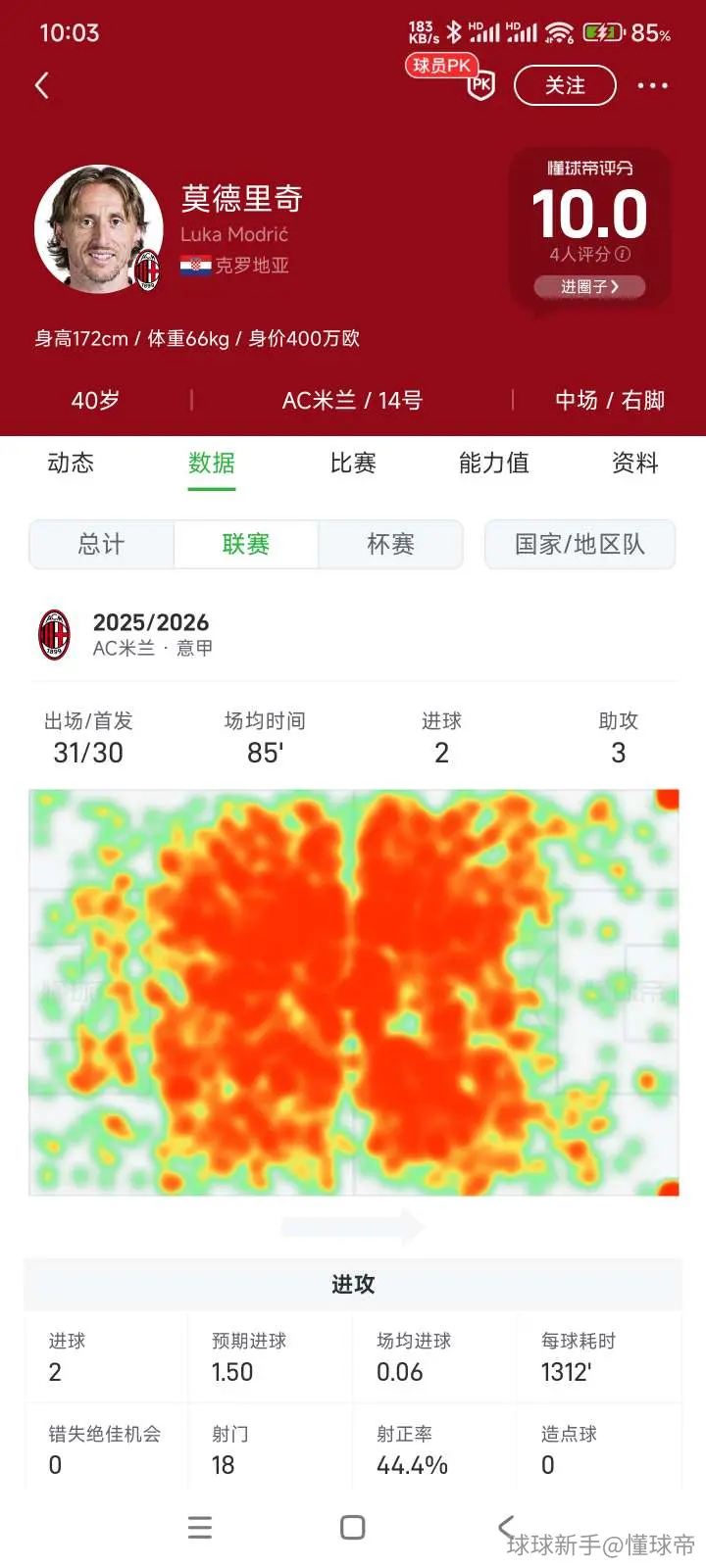Tap the 进圈子 button under the rating
The height and width of the screenshot is (1568, 706).
coord(589,287)
